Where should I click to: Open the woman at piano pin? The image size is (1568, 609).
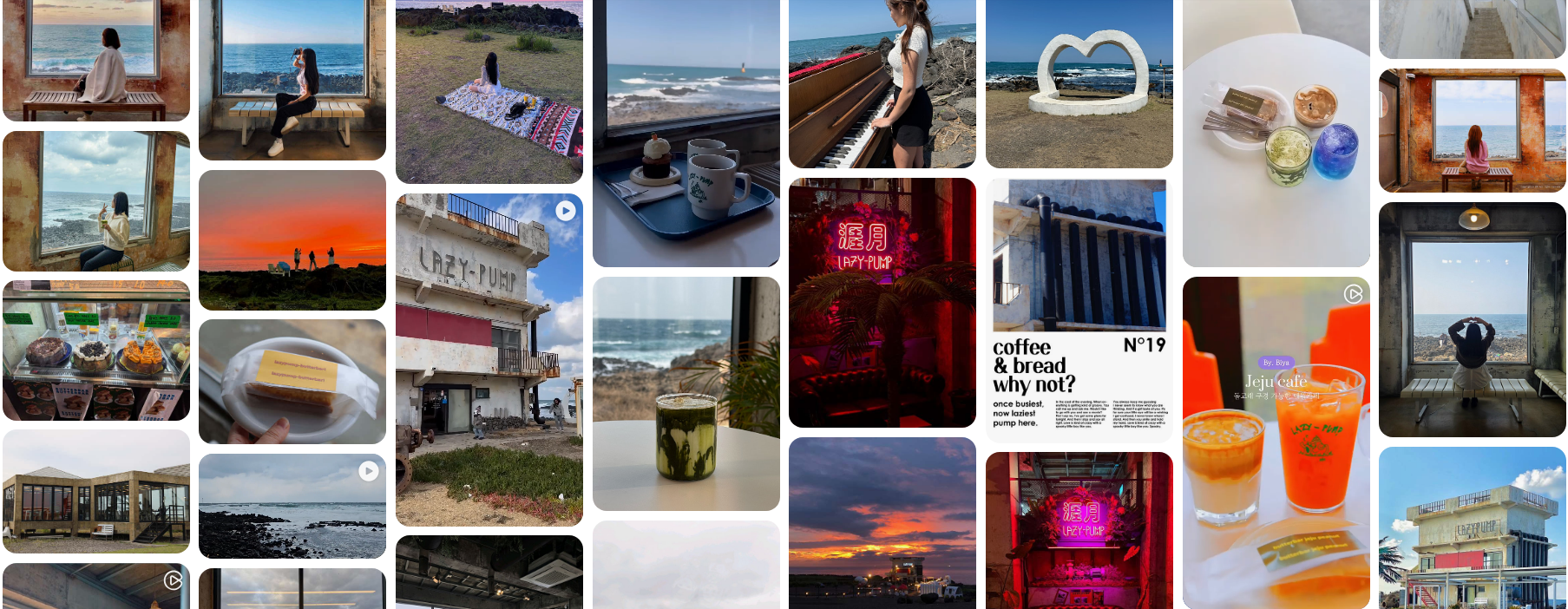882,83
